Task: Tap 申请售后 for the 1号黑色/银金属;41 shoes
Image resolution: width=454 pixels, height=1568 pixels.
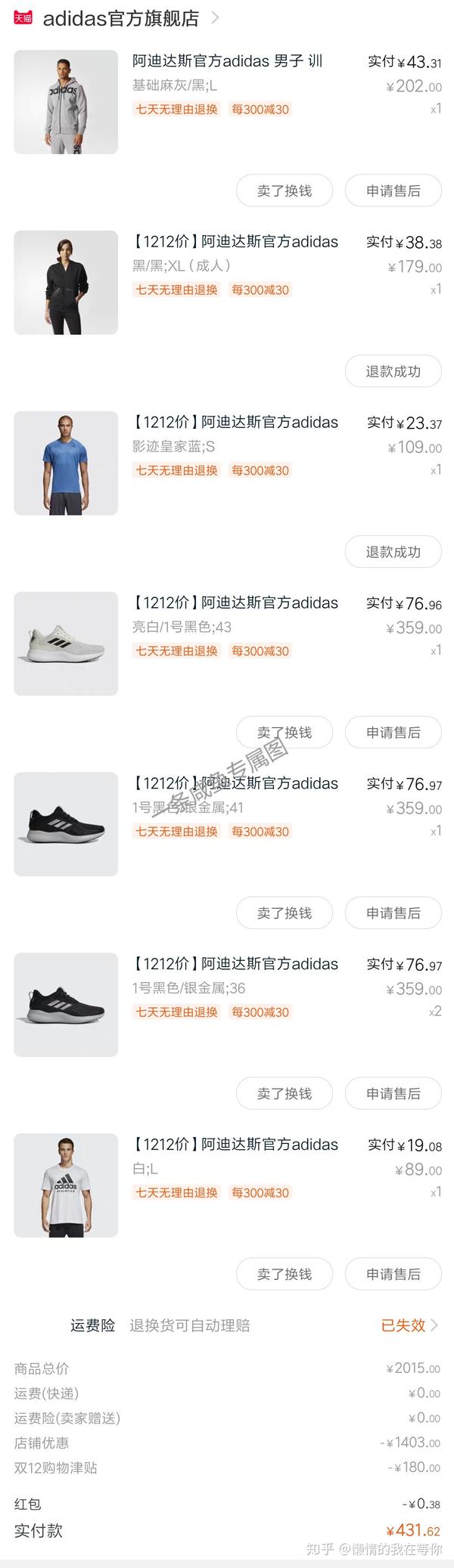Action: tap(393, 914)
